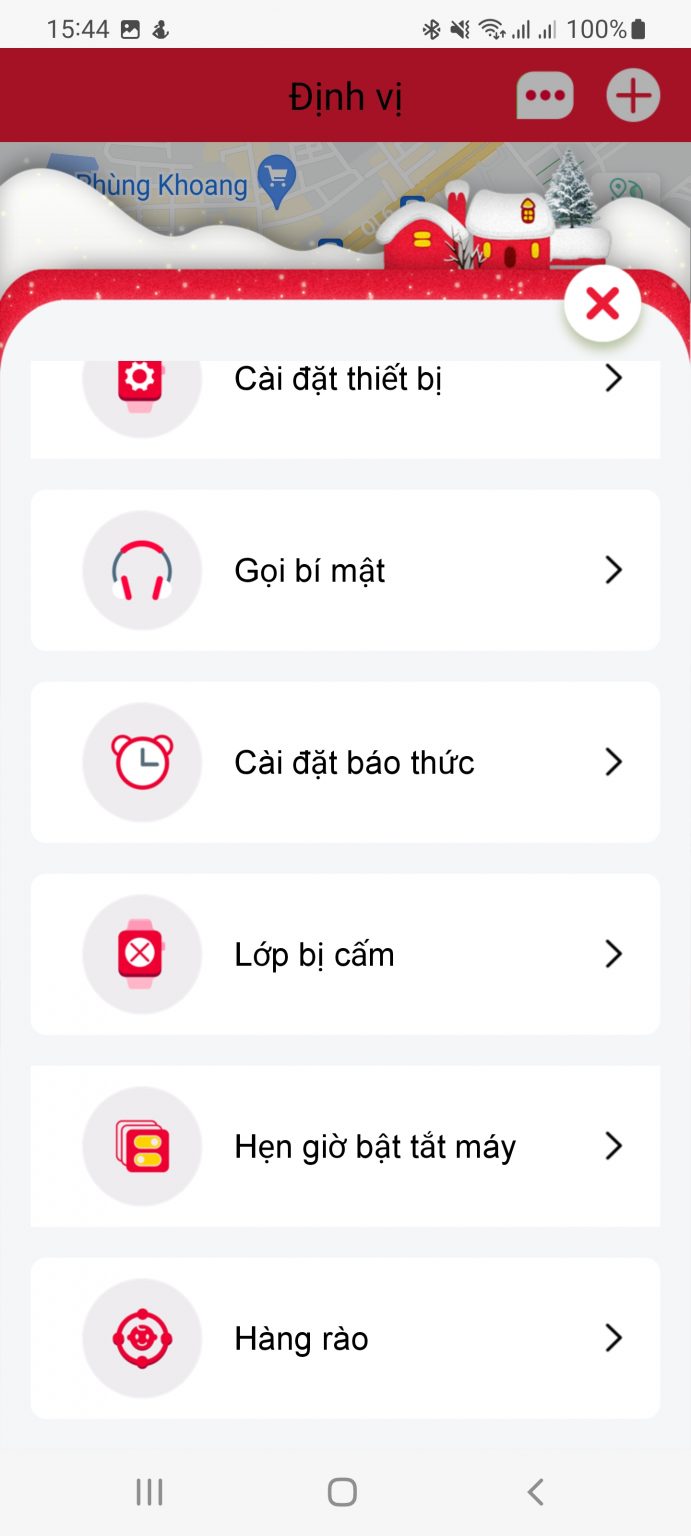Open the Hàng rào geofence option
The width and height of the screenshot is (691, 1536).
click(345, 1338)
